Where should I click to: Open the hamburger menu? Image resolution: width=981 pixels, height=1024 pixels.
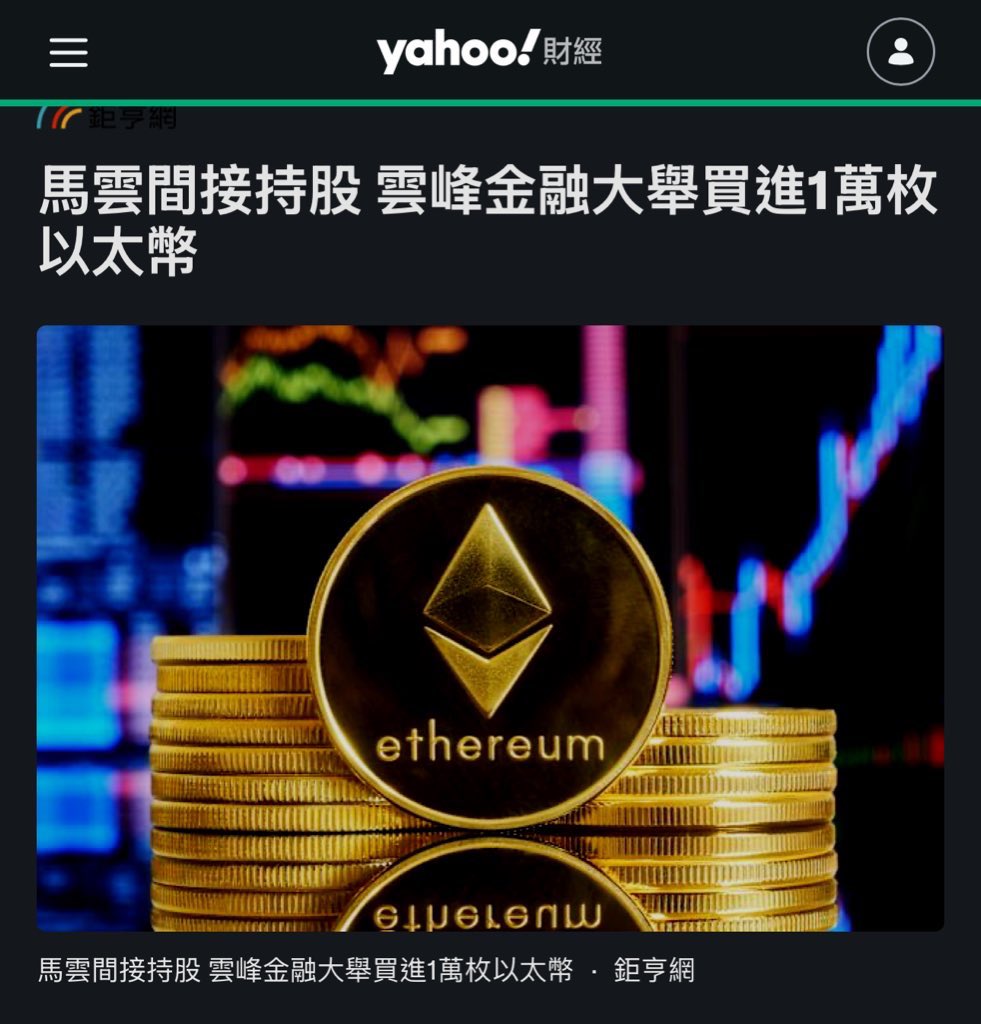click(x=69, y=52)
